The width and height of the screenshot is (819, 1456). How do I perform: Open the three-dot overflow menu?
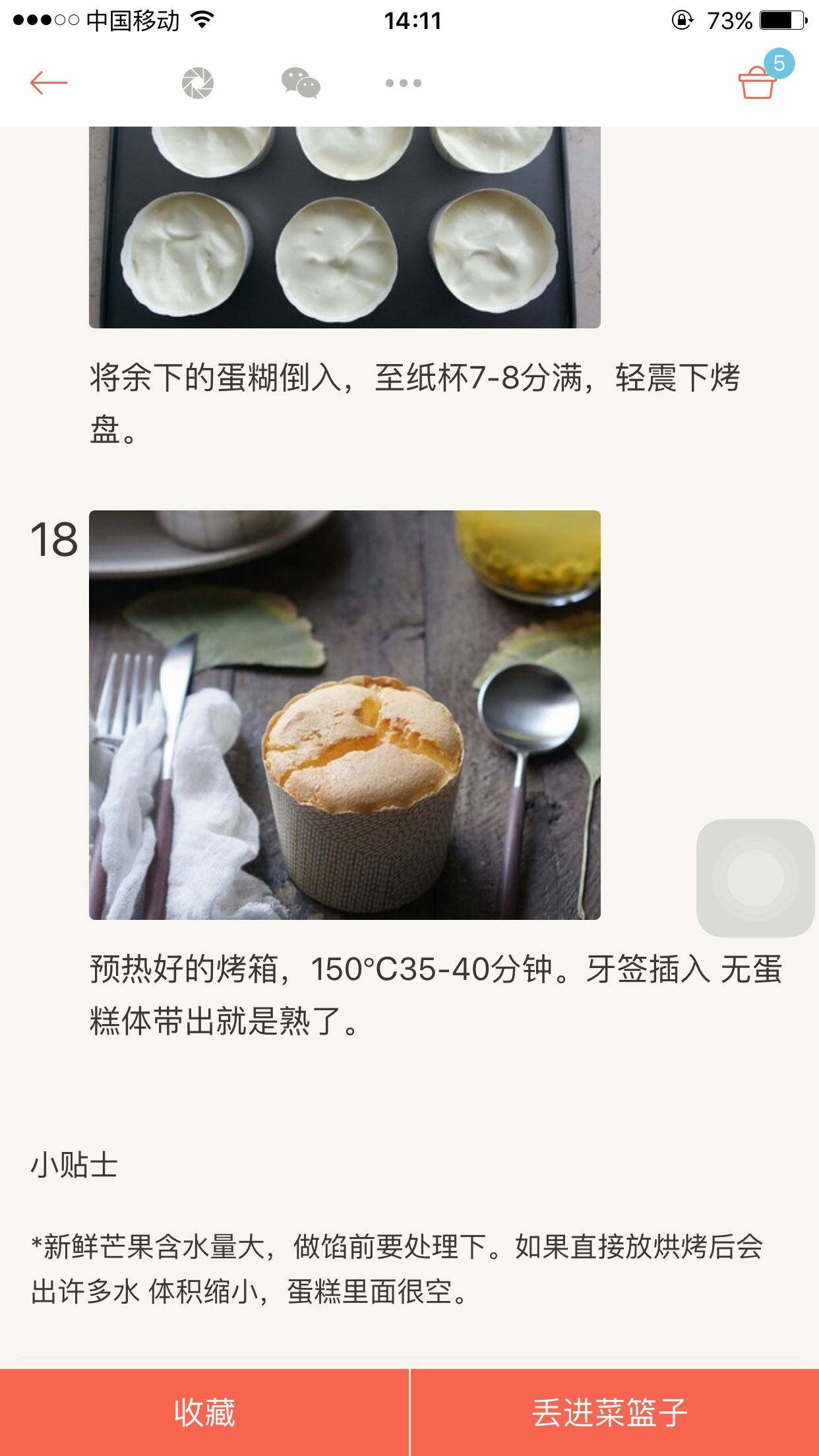(403, 83)
